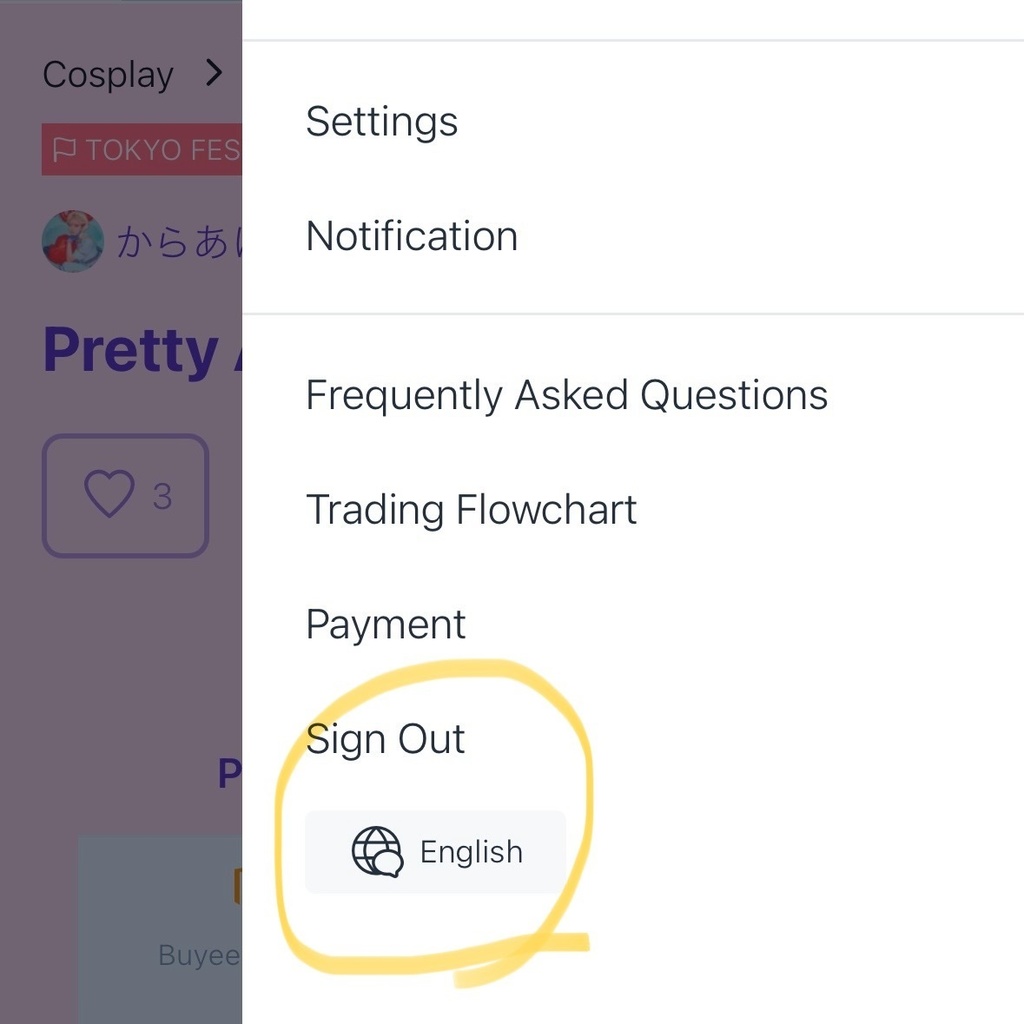Open the Settings menu item
1024x1024 pixels.
coord(381,122)
